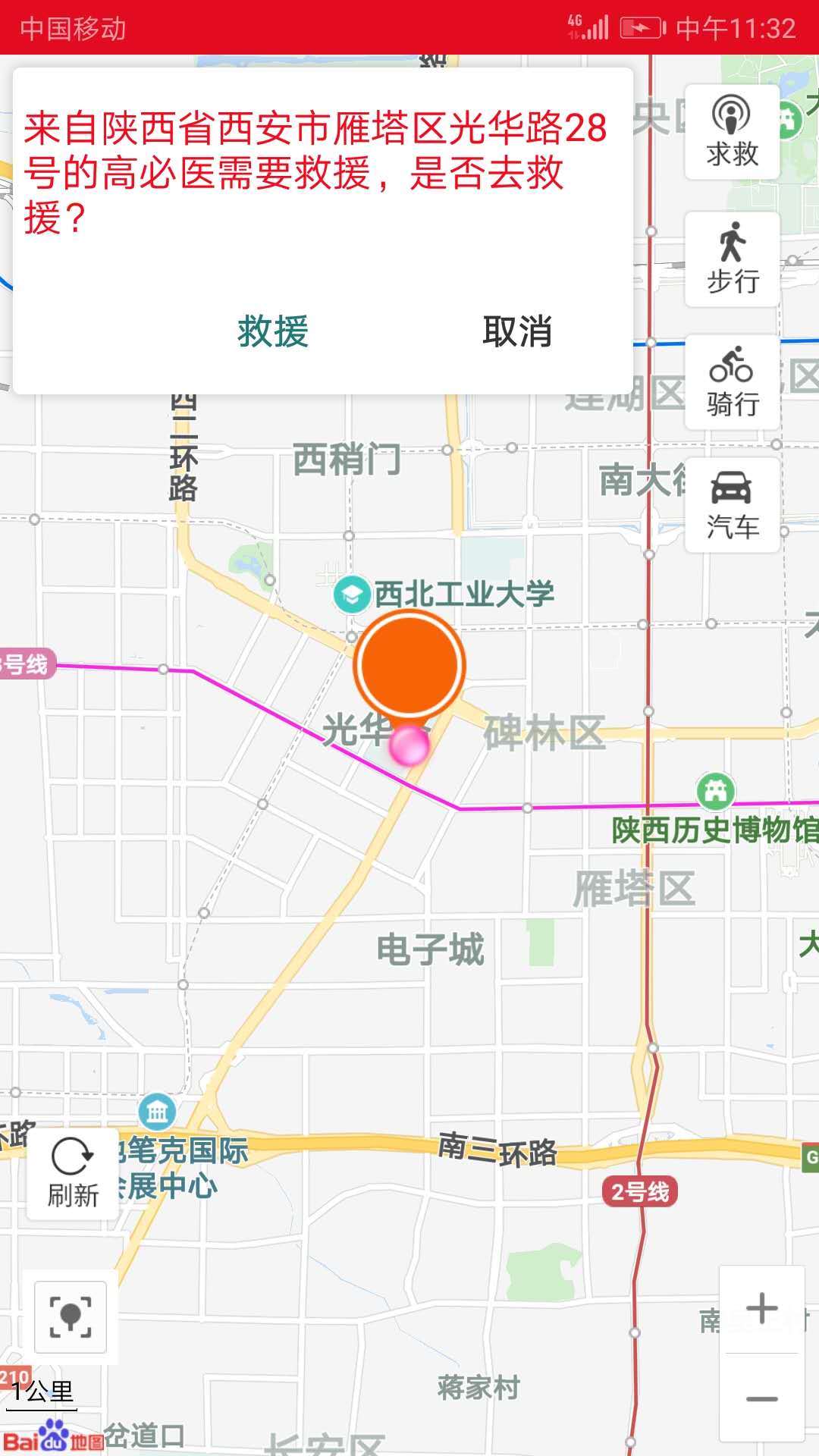Confirm rescue with the 救援 button
The image size is (819, 1456).
(273, 331)
